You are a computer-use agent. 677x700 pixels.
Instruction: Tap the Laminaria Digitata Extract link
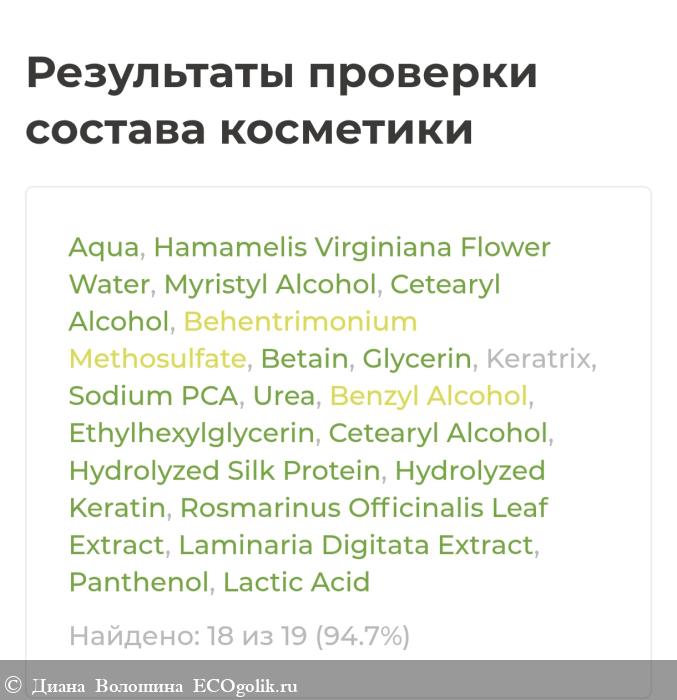[x=356, y=545]
